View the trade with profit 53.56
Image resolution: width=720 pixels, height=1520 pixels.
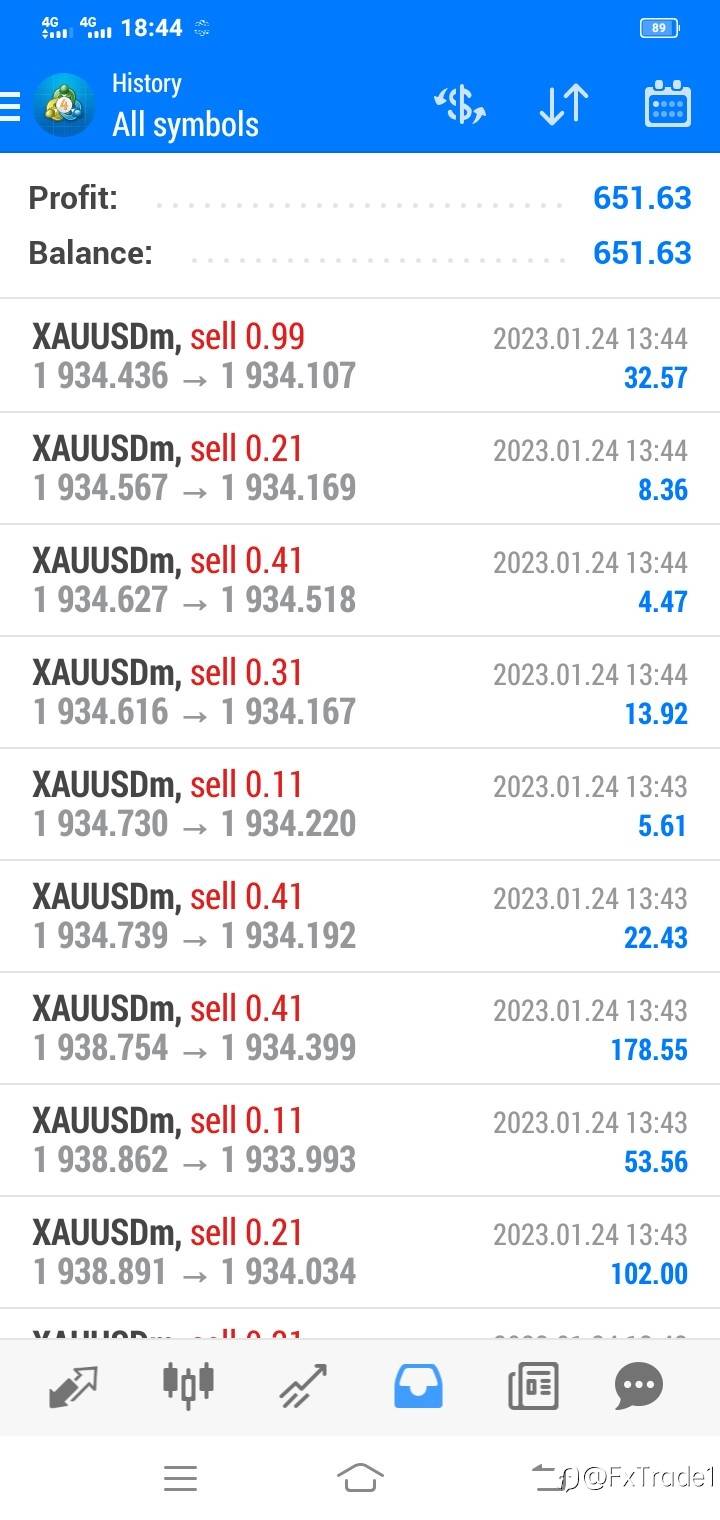tap(360, 1140)
